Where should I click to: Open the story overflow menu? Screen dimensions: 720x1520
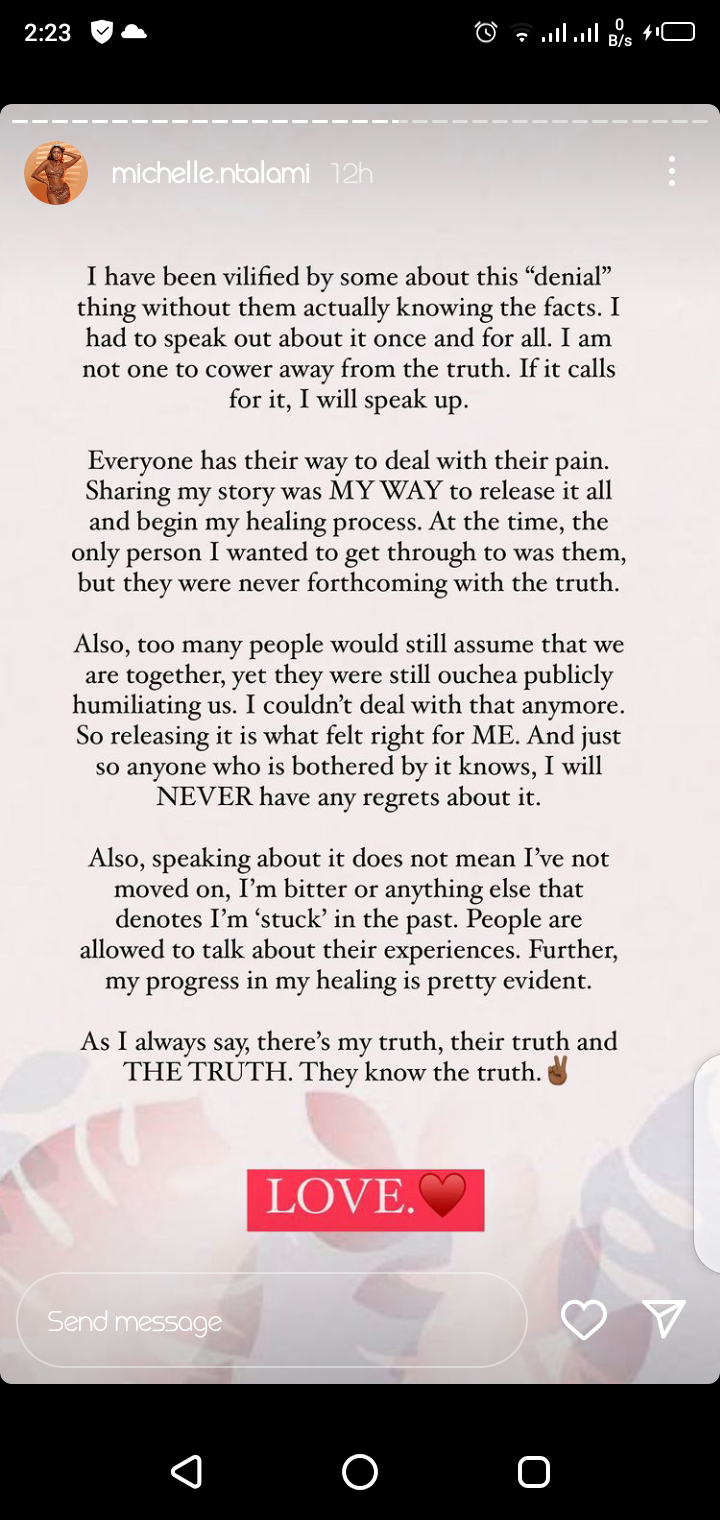(671, 172)
